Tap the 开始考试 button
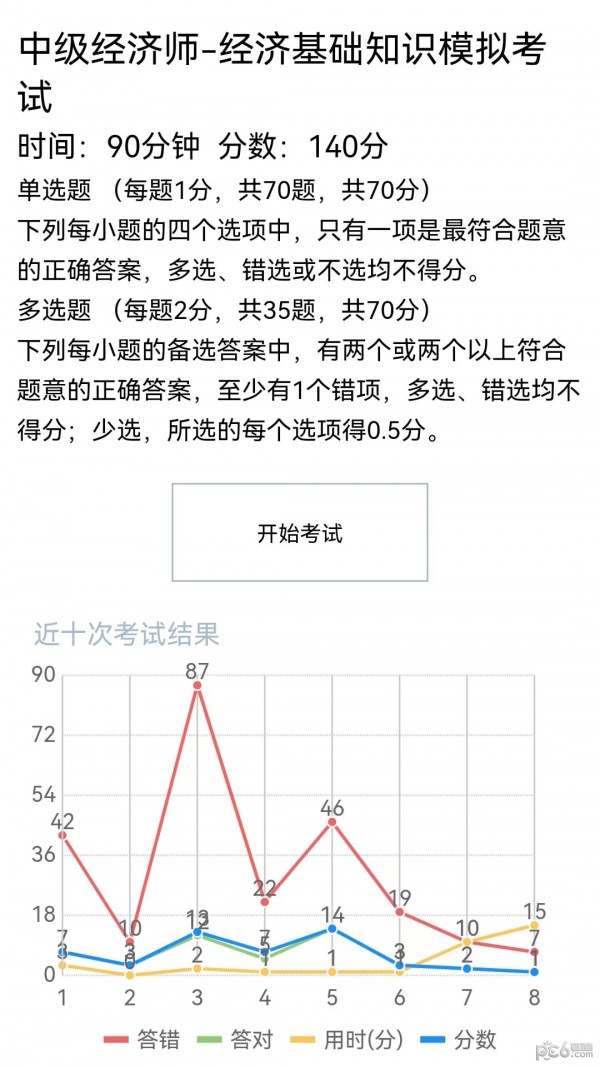 [x=299, y=532]
